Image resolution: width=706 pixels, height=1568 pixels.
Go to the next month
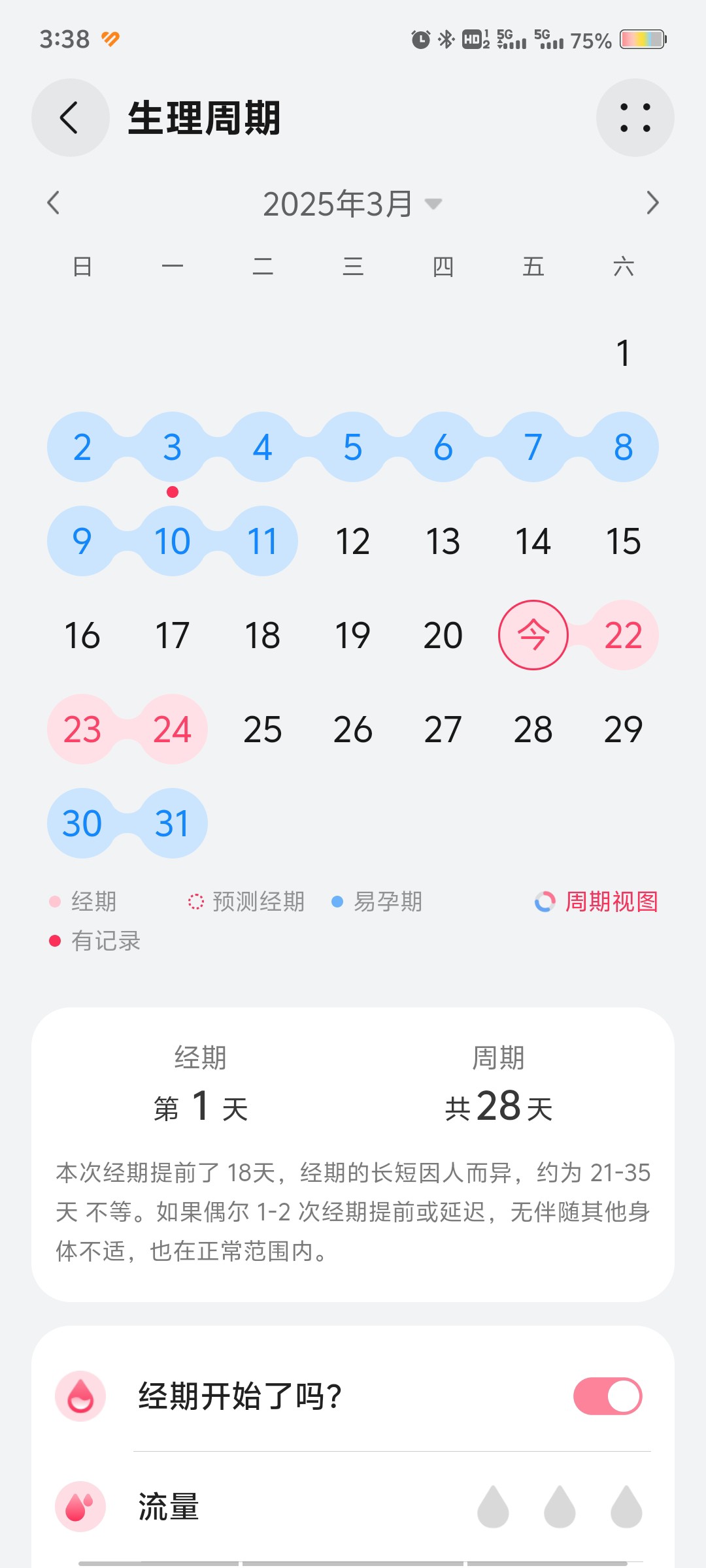652,203
